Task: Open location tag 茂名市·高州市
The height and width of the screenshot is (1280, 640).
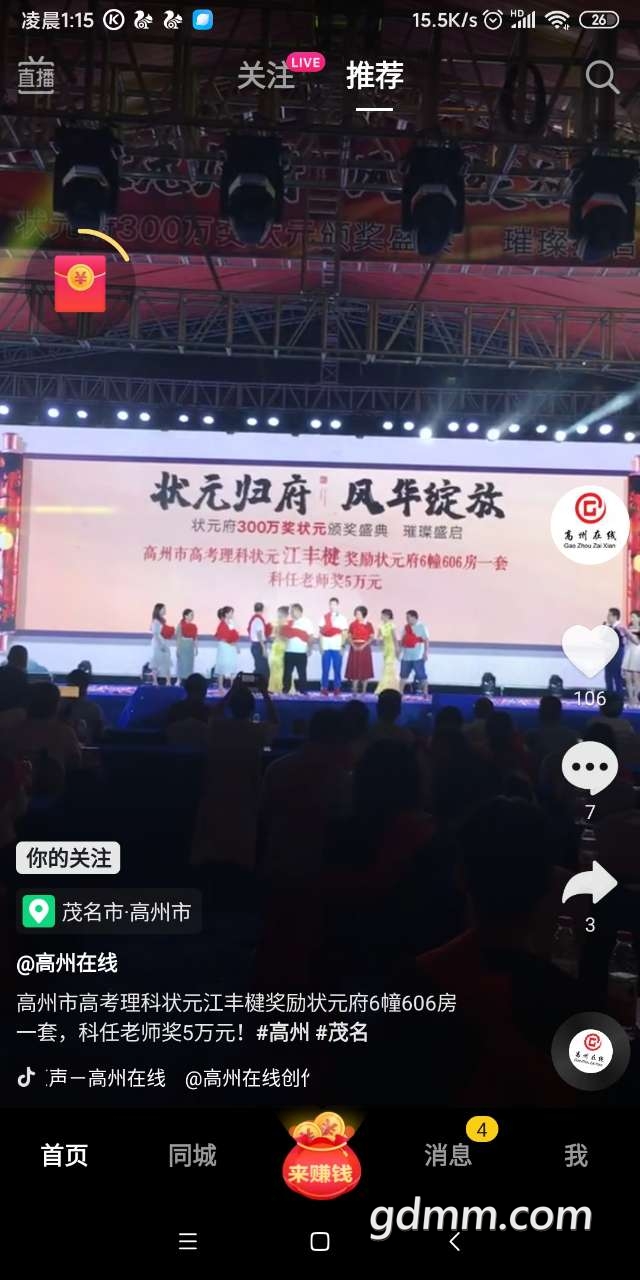Action: coord(110,912)
